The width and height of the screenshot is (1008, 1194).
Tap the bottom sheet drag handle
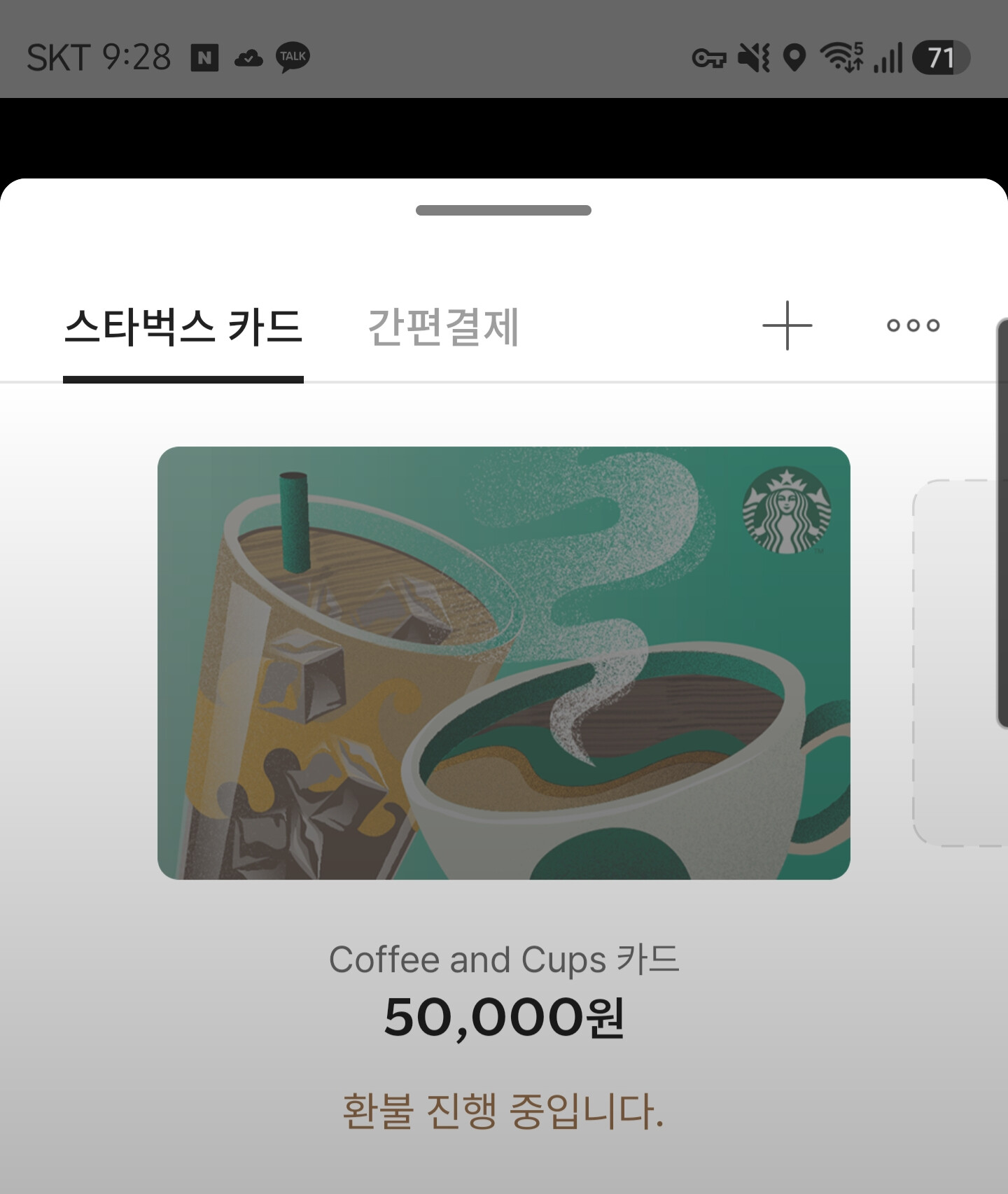[503, 210]
